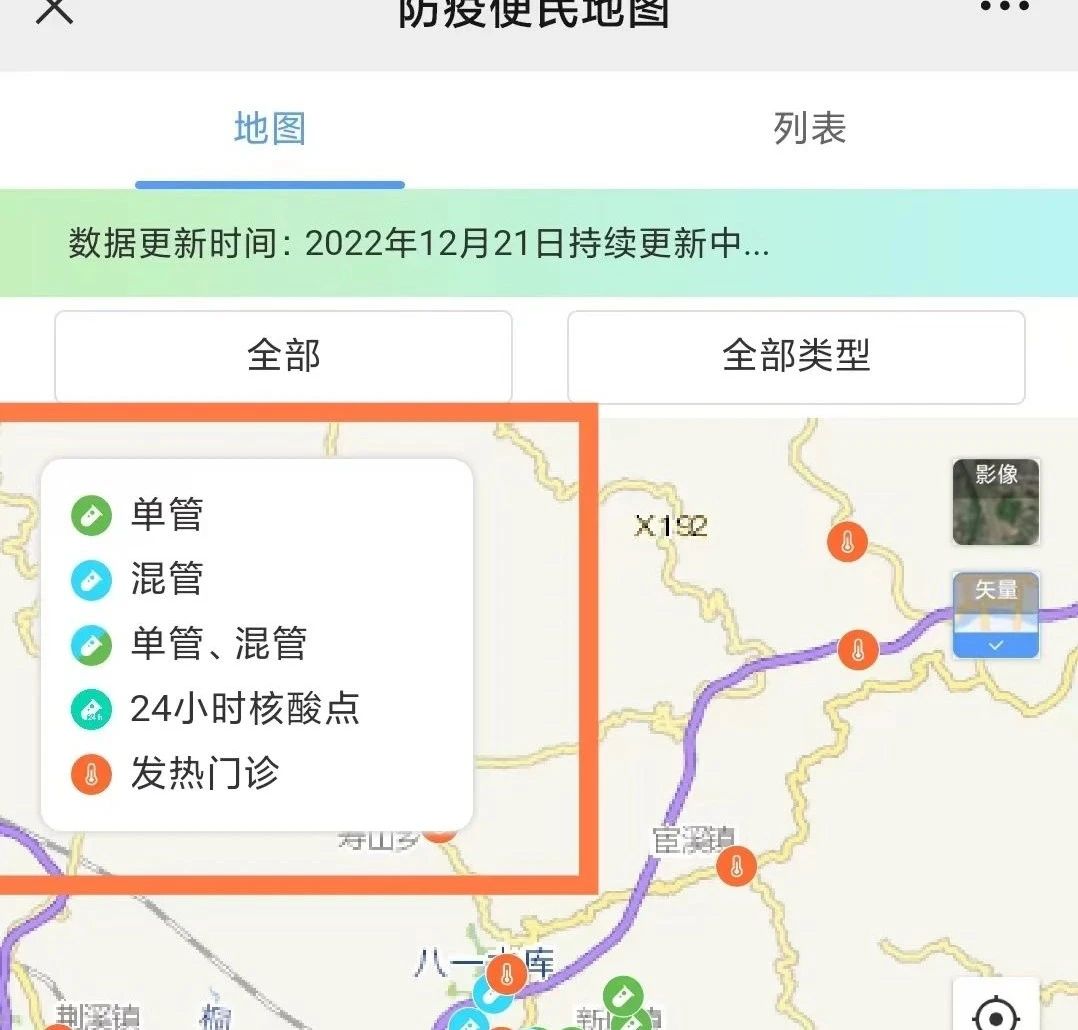Switch map to 影像 satellite layer
This screenshot has height=1030, width=1078.
pyautogui.click(x=995, y=502)
